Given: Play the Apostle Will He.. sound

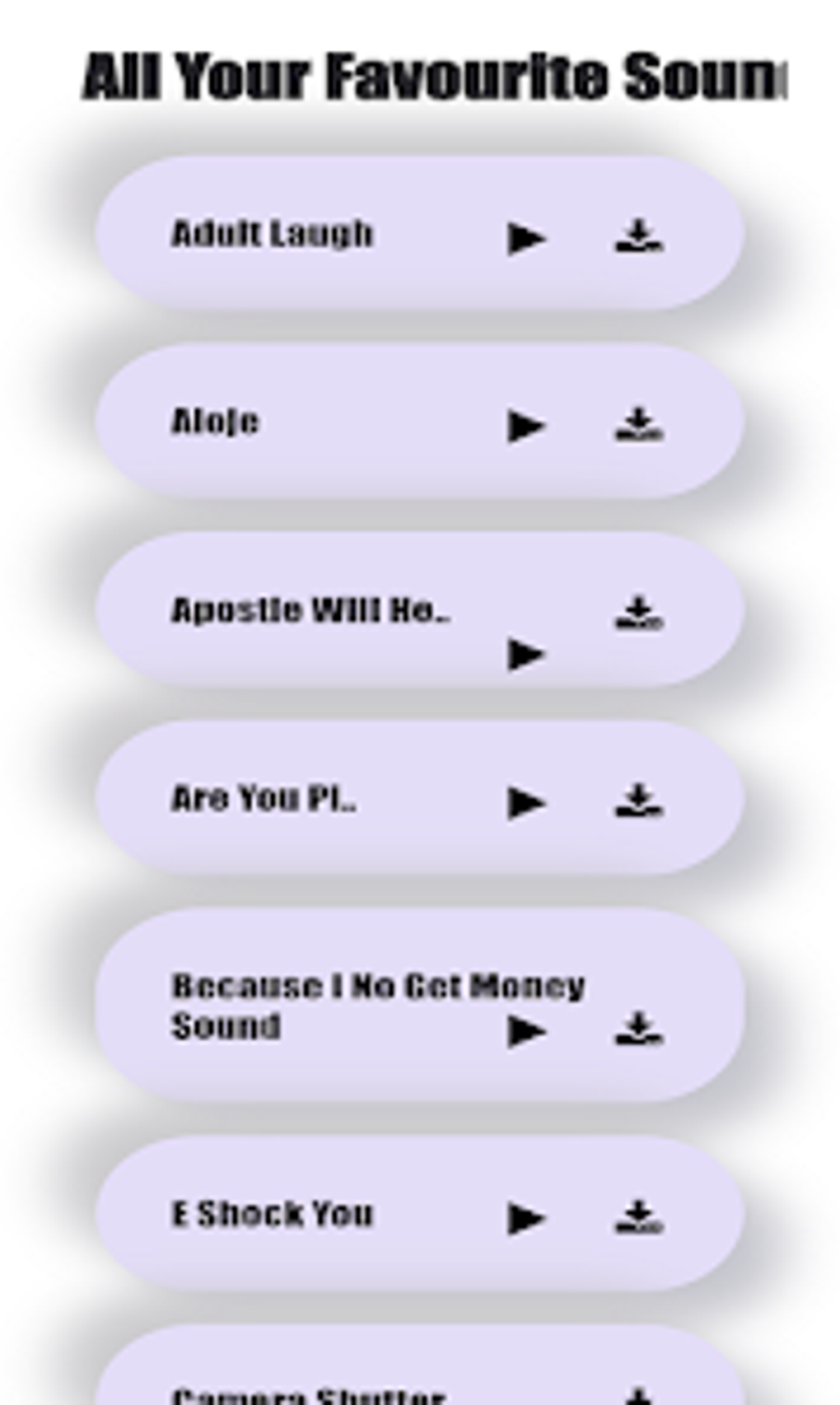Looking at the screenshot, I should [x=525, y=654].
